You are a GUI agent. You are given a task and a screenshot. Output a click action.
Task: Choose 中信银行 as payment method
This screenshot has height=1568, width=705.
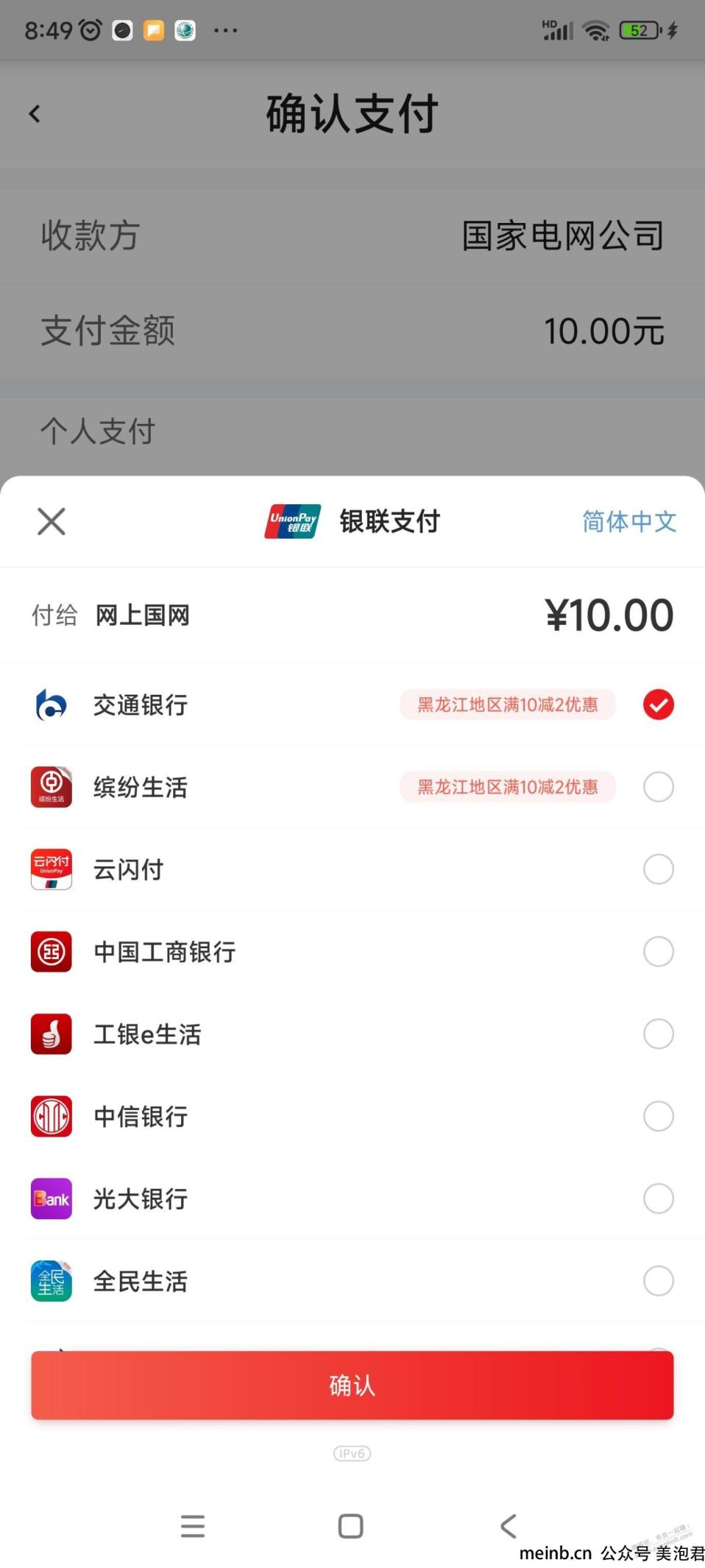click(352, 1117)
